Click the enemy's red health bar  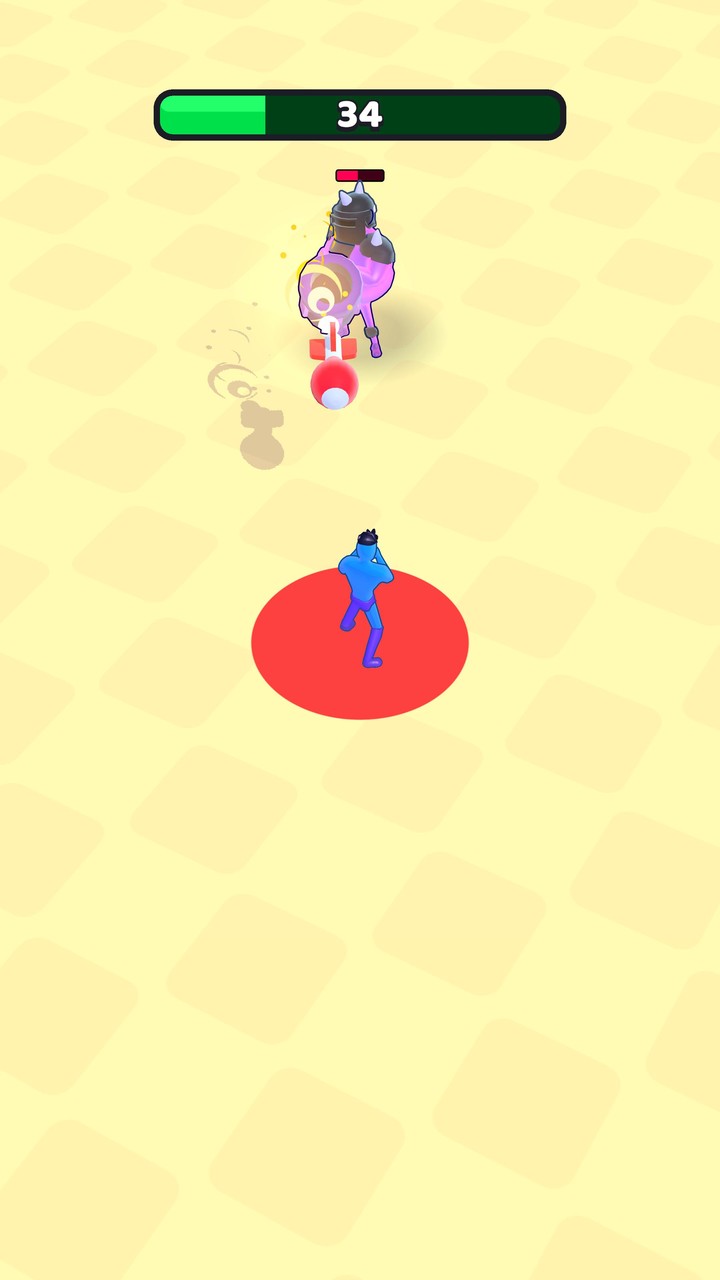click(347, 174)
